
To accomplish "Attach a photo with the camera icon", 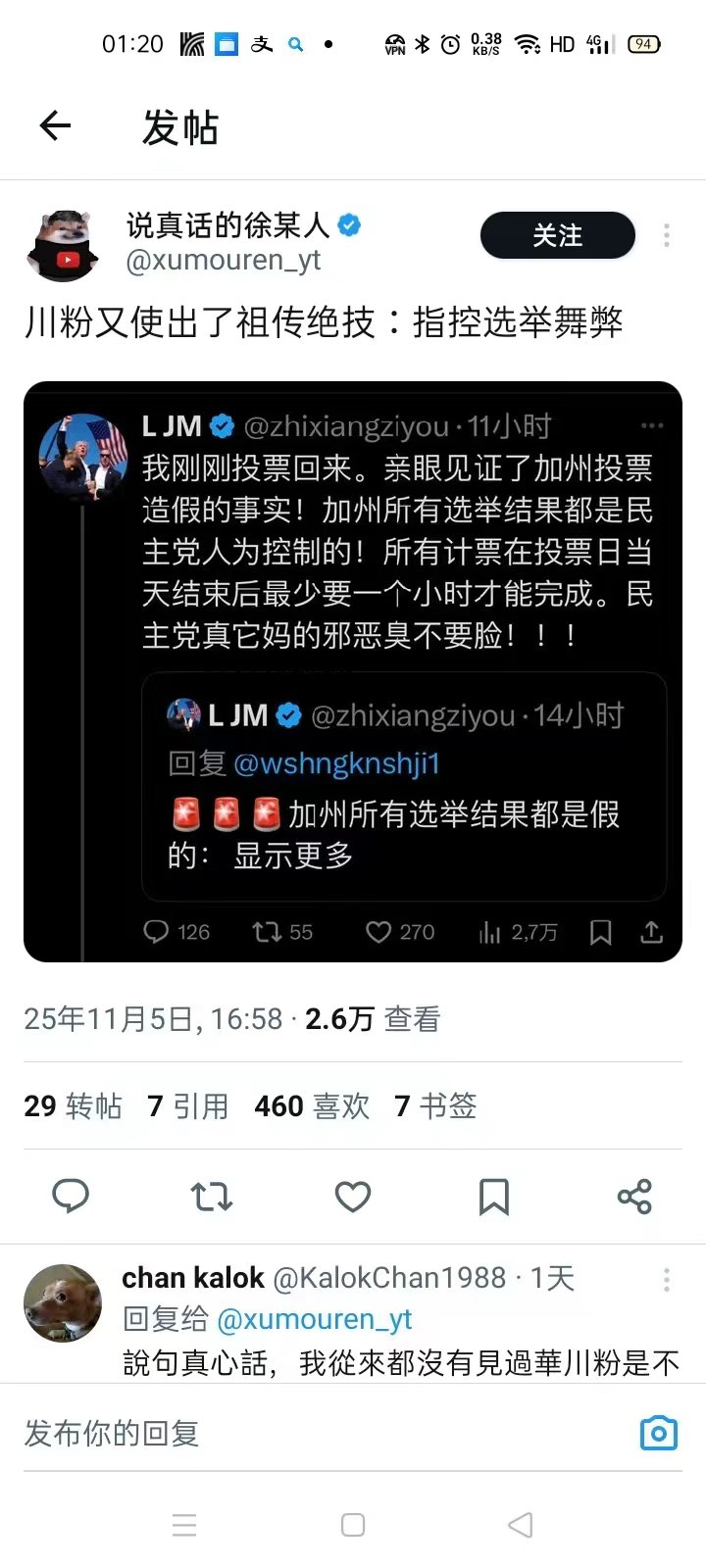I will 659,1434.
